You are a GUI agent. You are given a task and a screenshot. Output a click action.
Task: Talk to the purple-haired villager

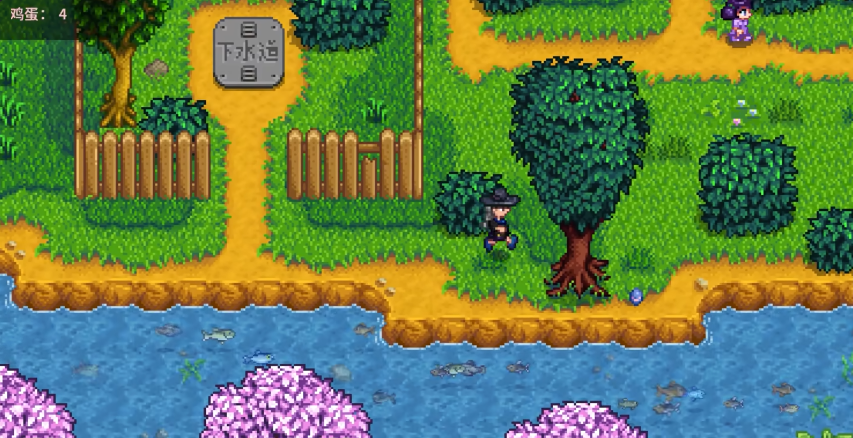[x=740, y=22]
